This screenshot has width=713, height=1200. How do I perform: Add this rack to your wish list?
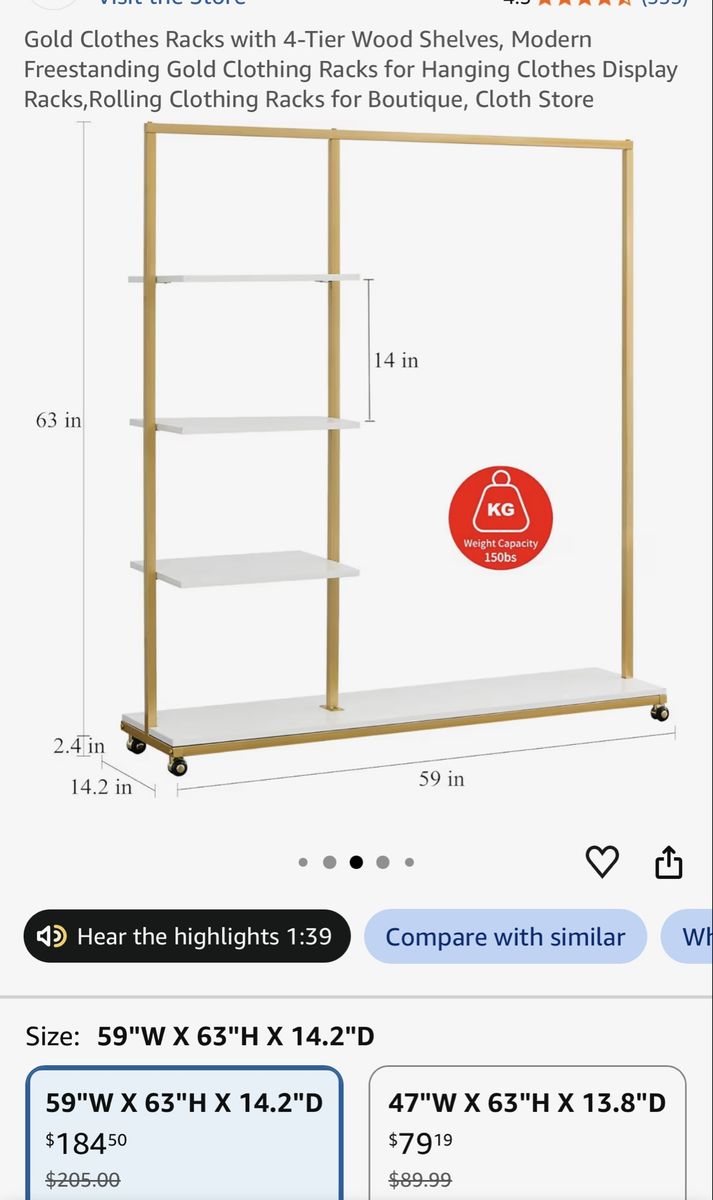click(601, 861)
